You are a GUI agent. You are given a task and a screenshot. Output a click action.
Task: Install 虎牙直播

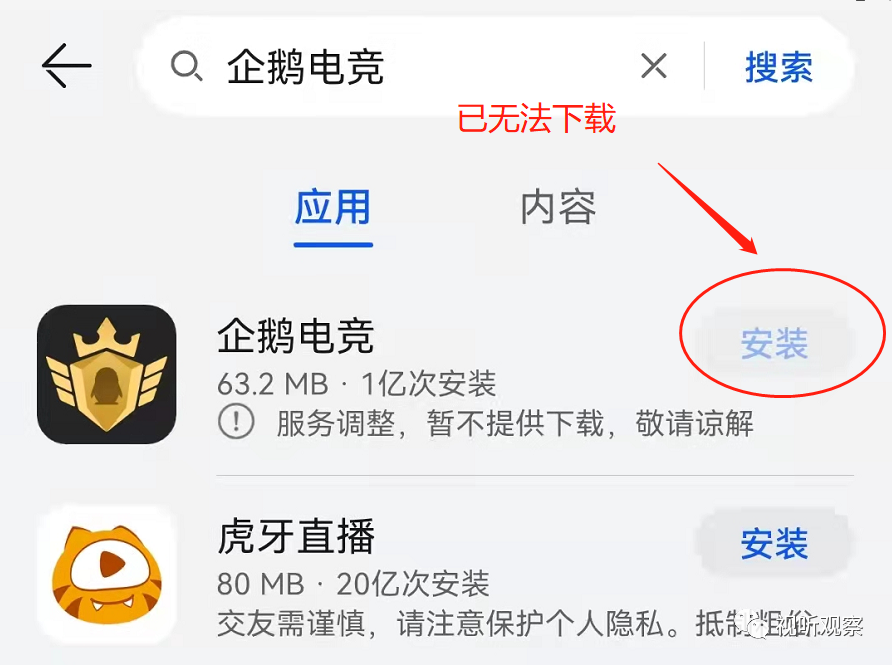[x=774, y=545]
